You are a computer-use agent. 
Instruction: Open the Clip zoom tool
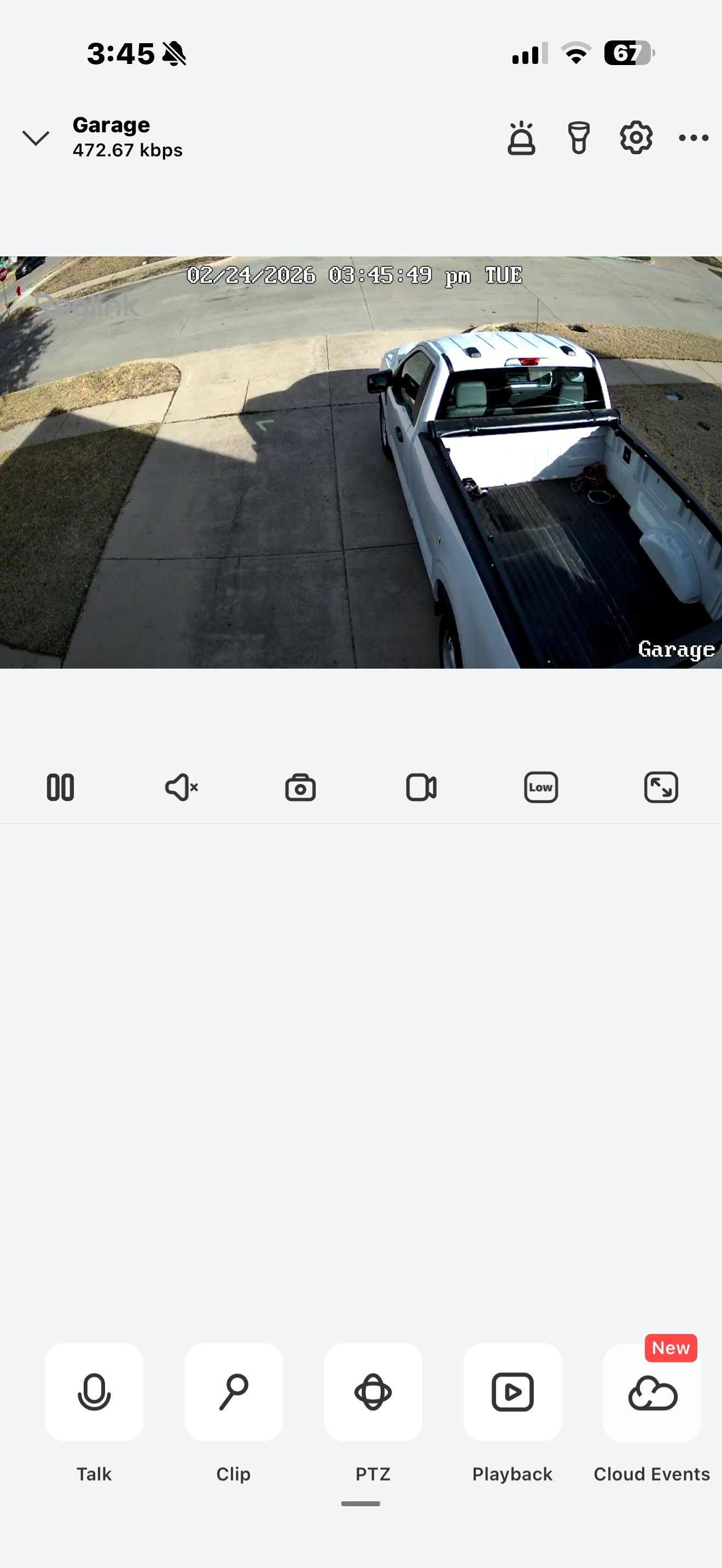coord(234,1392)
